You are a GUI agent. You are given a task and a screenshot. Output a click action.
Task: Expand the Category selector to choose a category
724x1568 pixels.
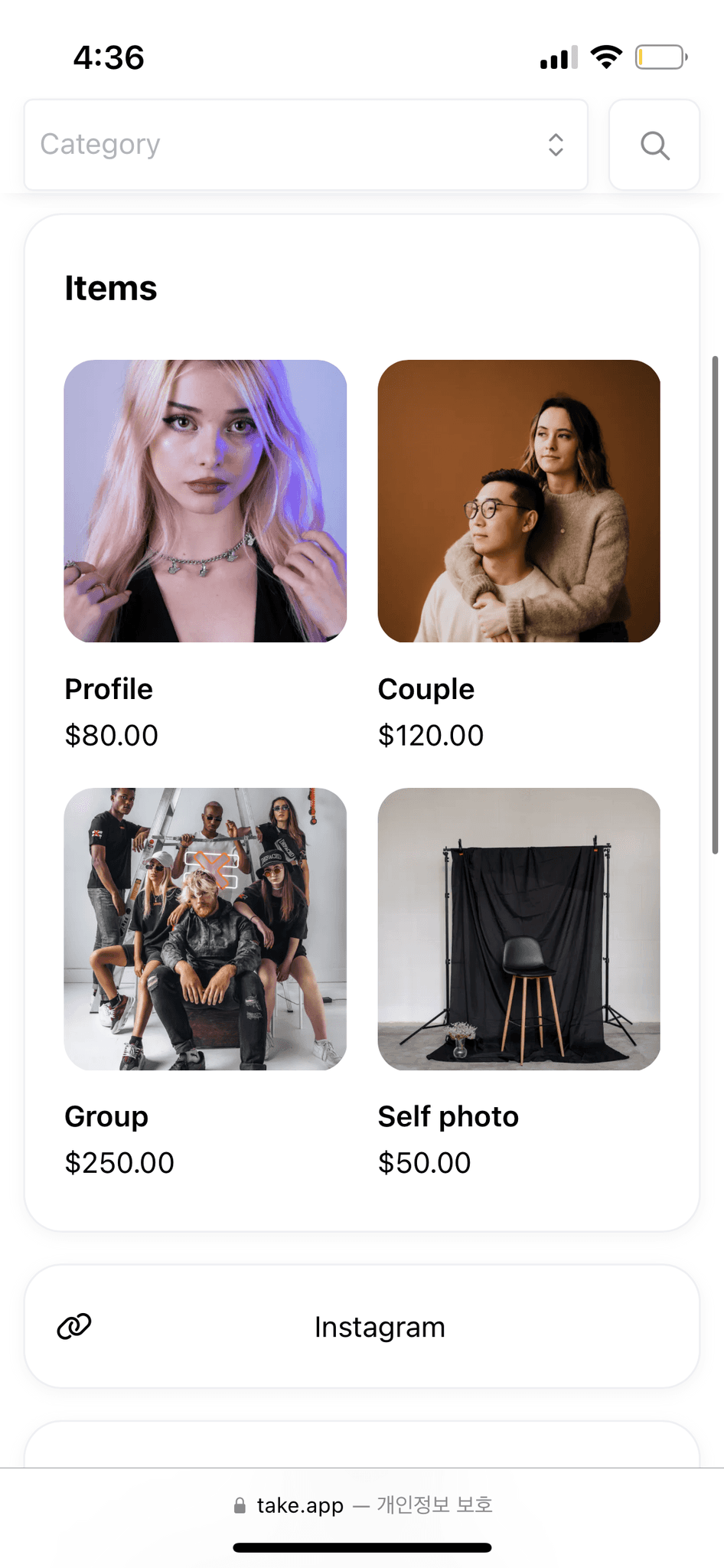(x=305, y=145)
